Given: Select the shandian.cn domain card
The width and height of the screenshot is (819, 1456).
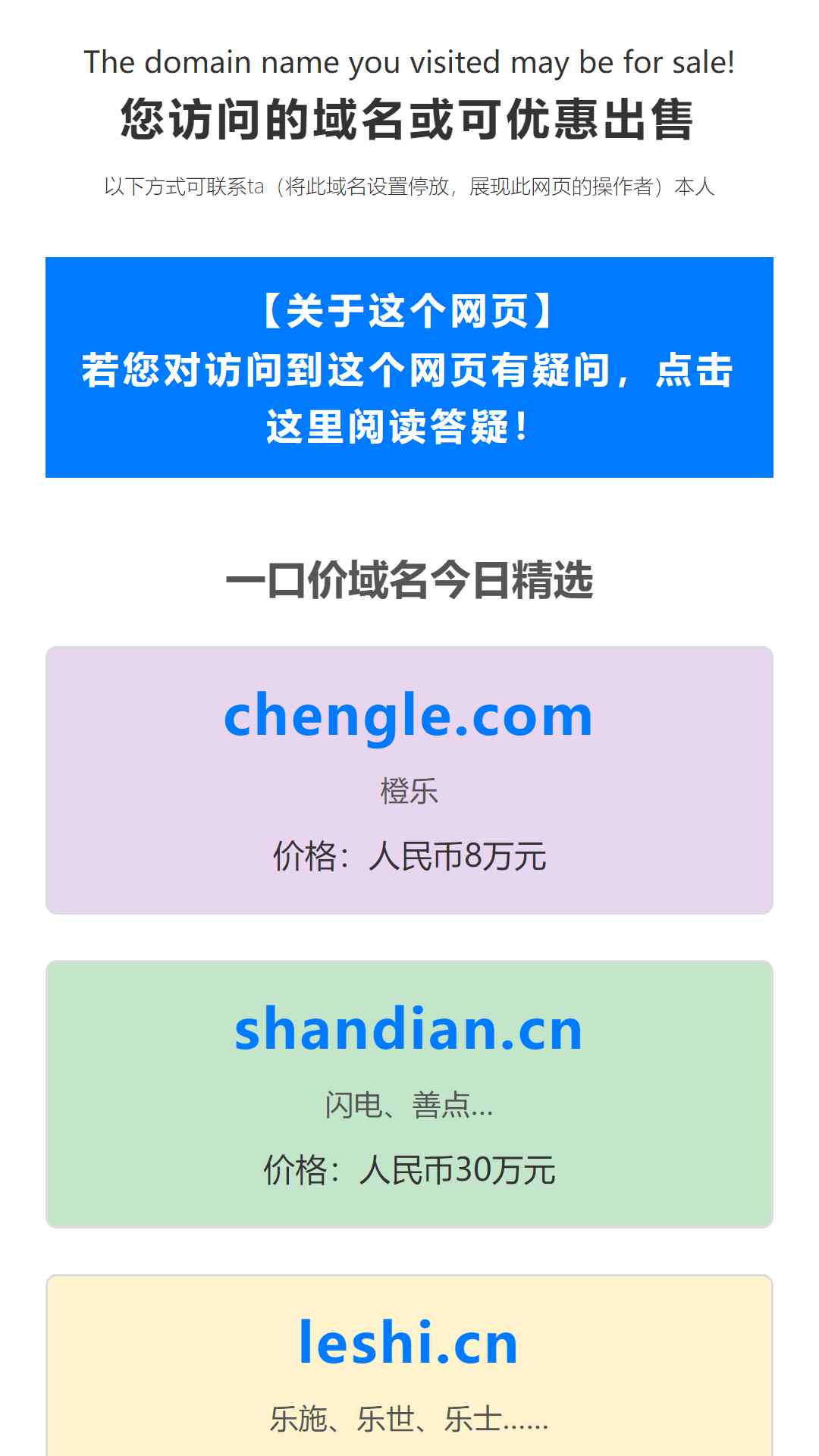Looking at the screenshot, I should [x=409, y=1094].
